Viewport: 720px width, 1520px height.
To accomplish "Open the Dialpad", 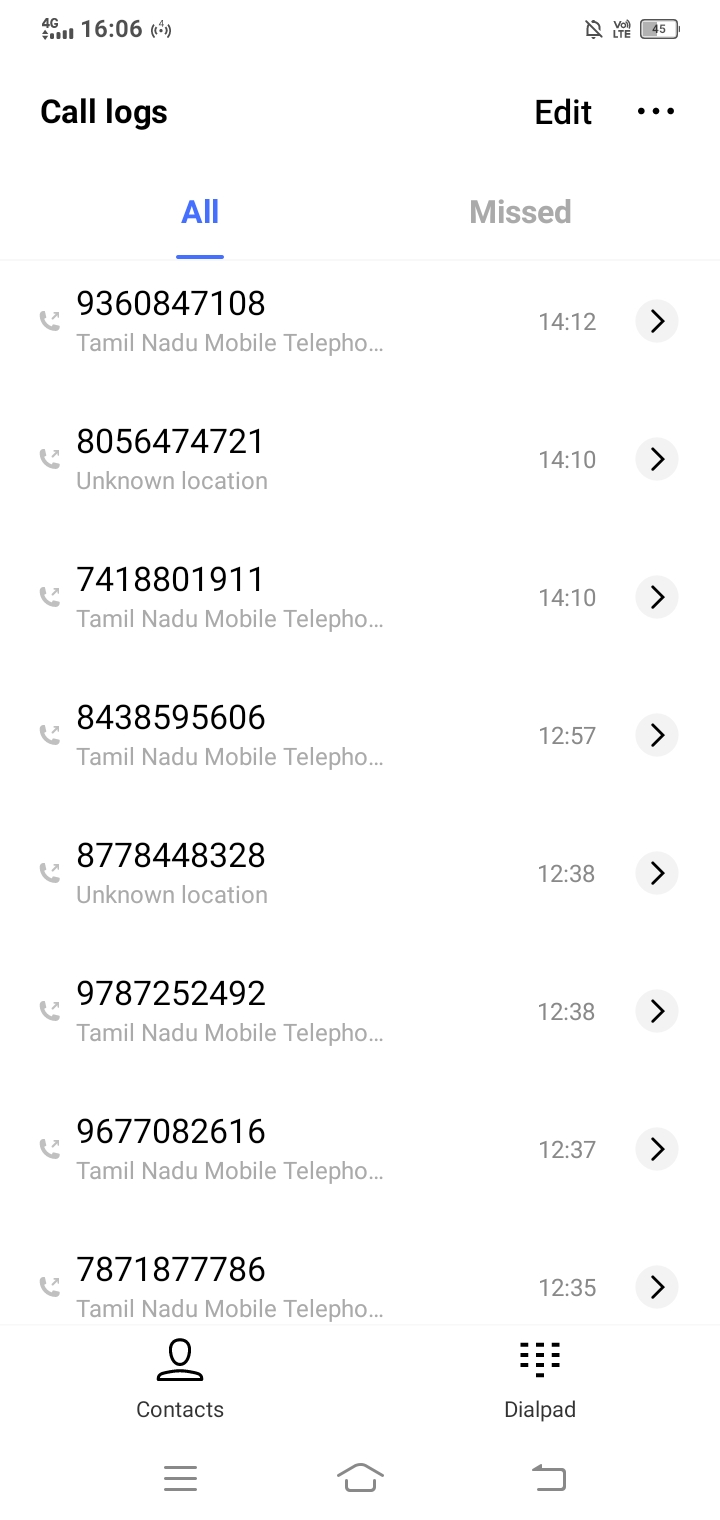I will point(540,1380).
